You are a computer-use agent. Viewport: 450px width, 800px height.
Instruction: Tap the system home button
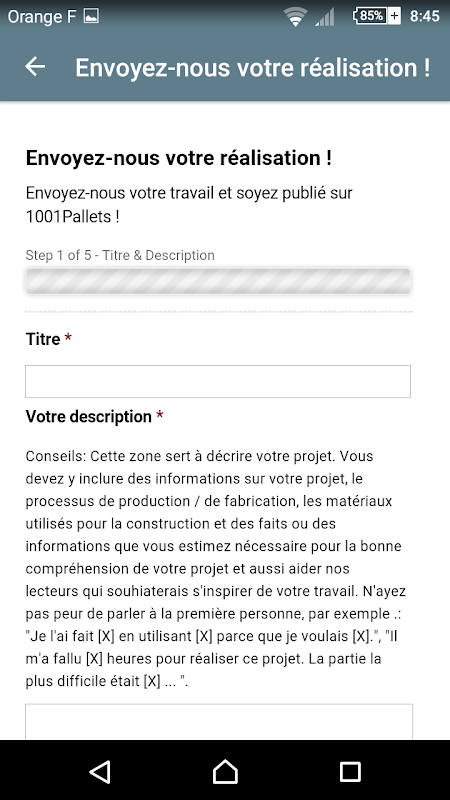(225, 771)
